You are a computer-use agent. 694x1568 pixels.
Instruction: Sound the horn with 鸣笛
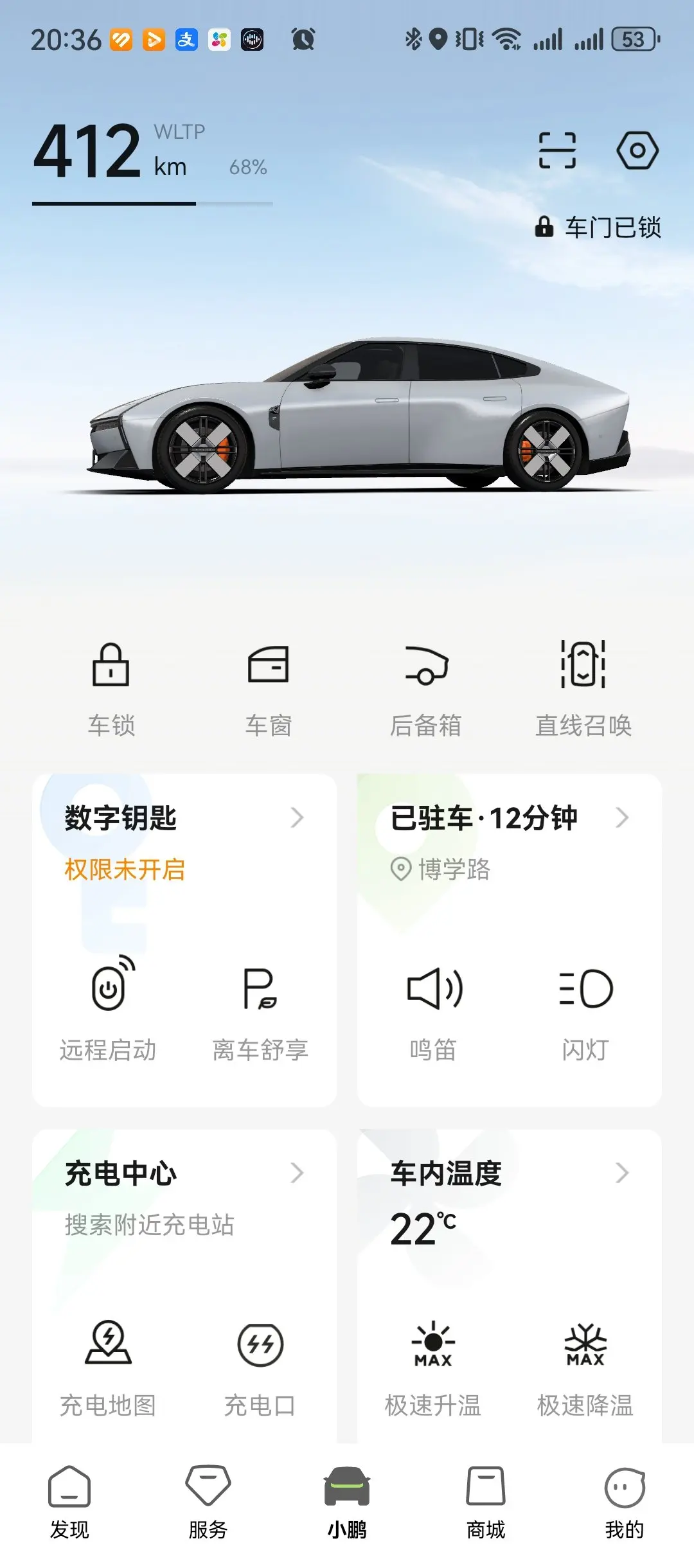[434, 1010]
